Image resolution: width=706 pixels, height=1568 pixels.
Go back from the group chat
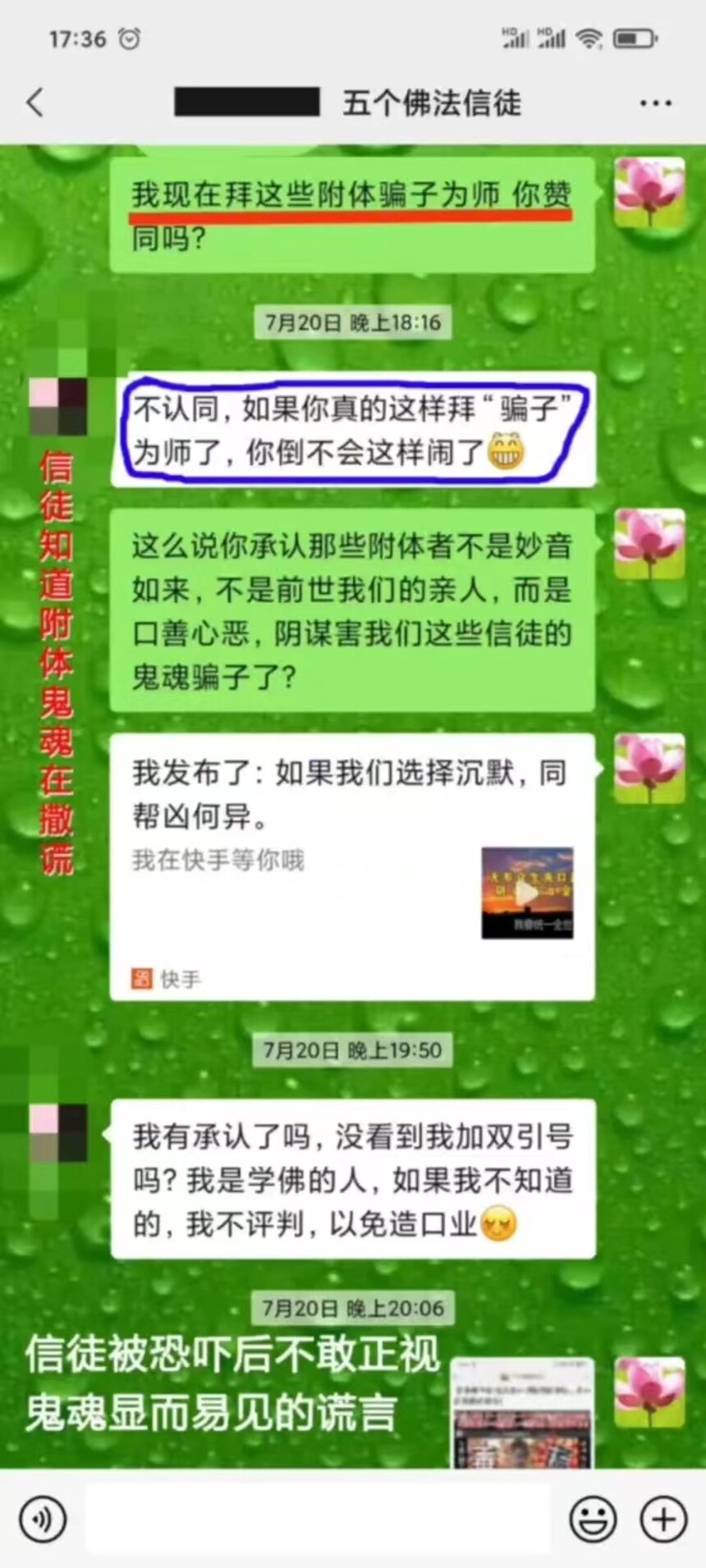pos(35,103)
